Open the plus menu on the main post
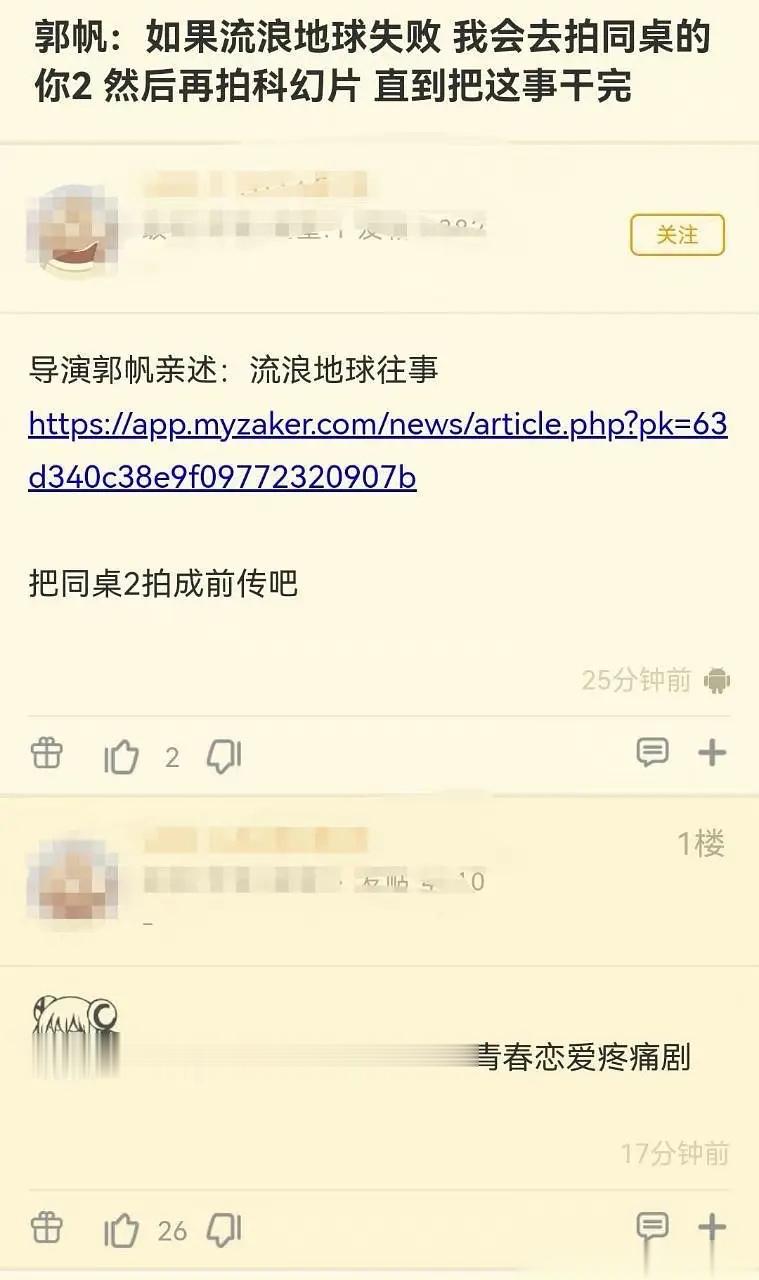 (712, 753)
